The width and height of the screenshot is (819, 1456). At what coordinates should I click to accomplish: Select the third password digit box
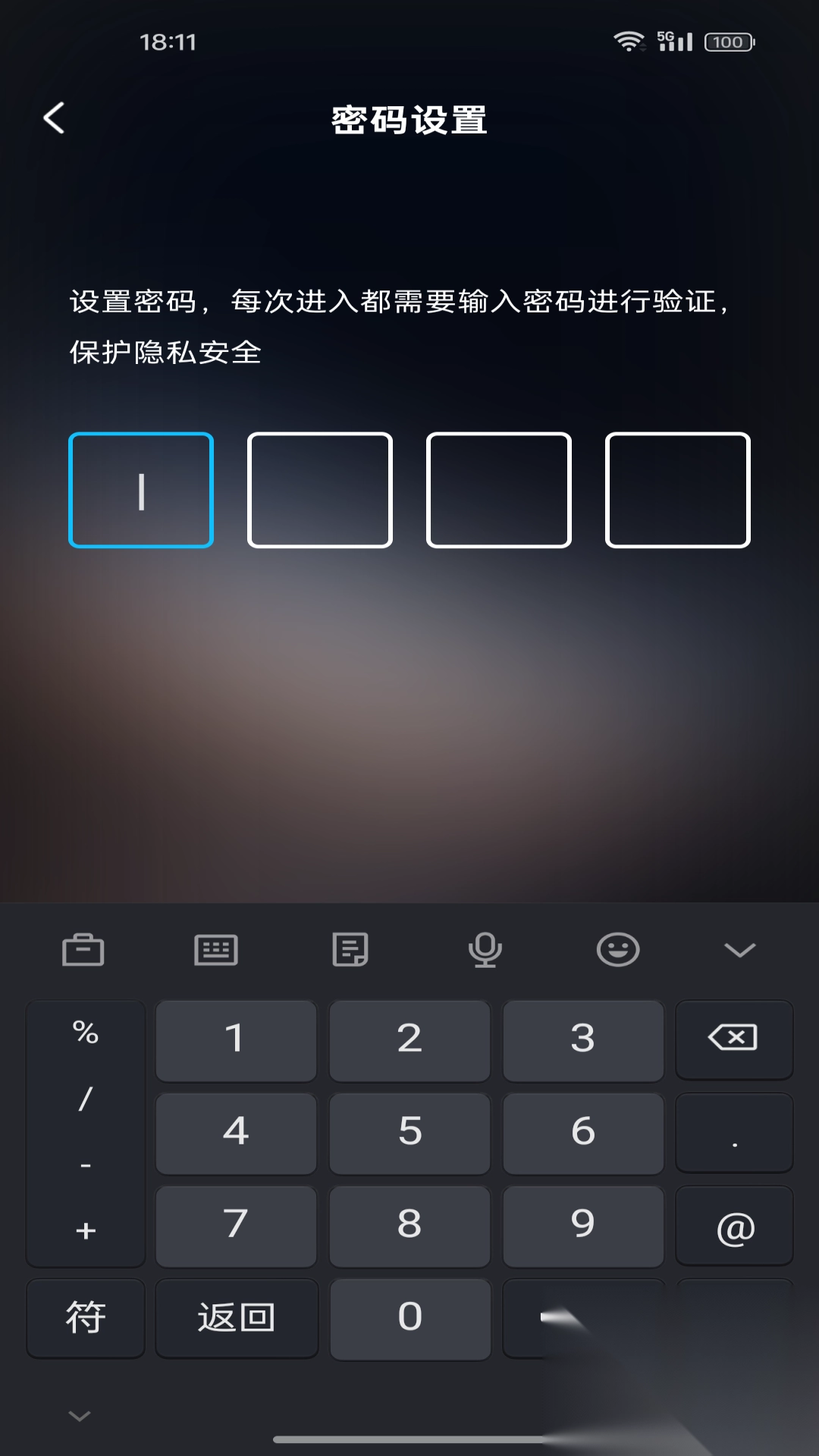point(499,490)
